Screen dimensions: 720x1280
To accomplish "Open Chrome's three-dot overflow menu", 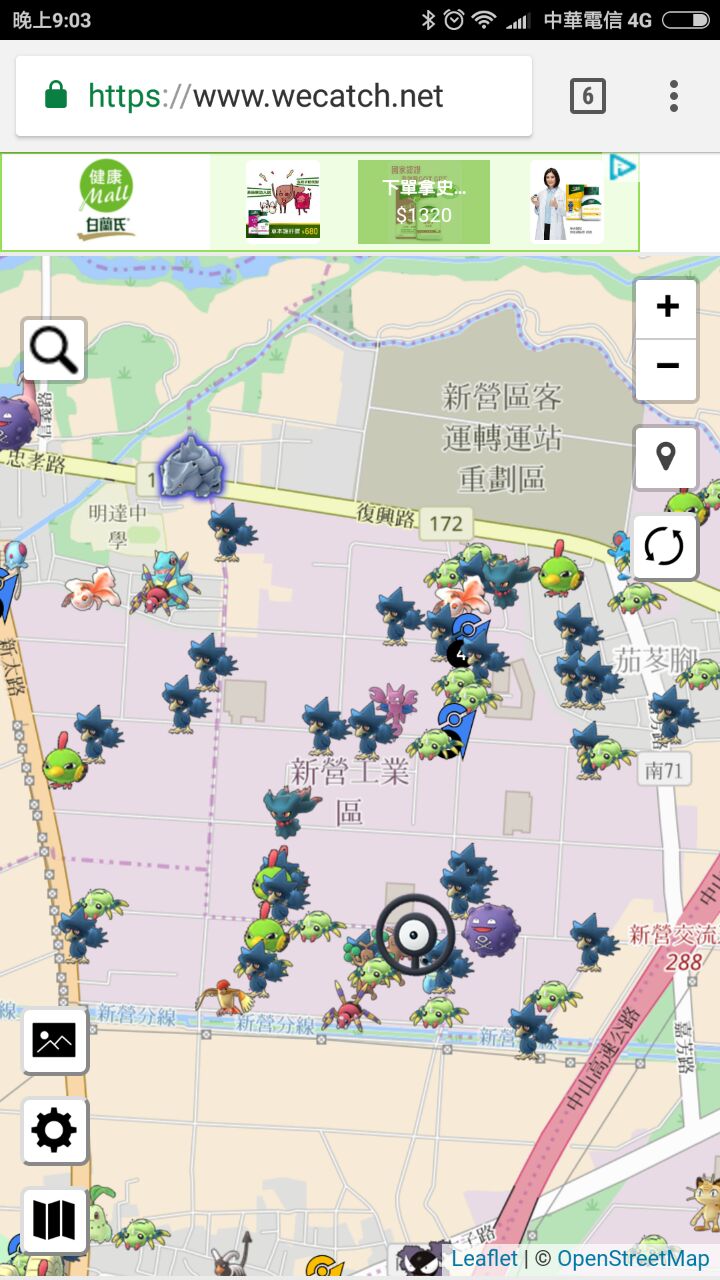I will pyautogui.click(x=674, y=96).
